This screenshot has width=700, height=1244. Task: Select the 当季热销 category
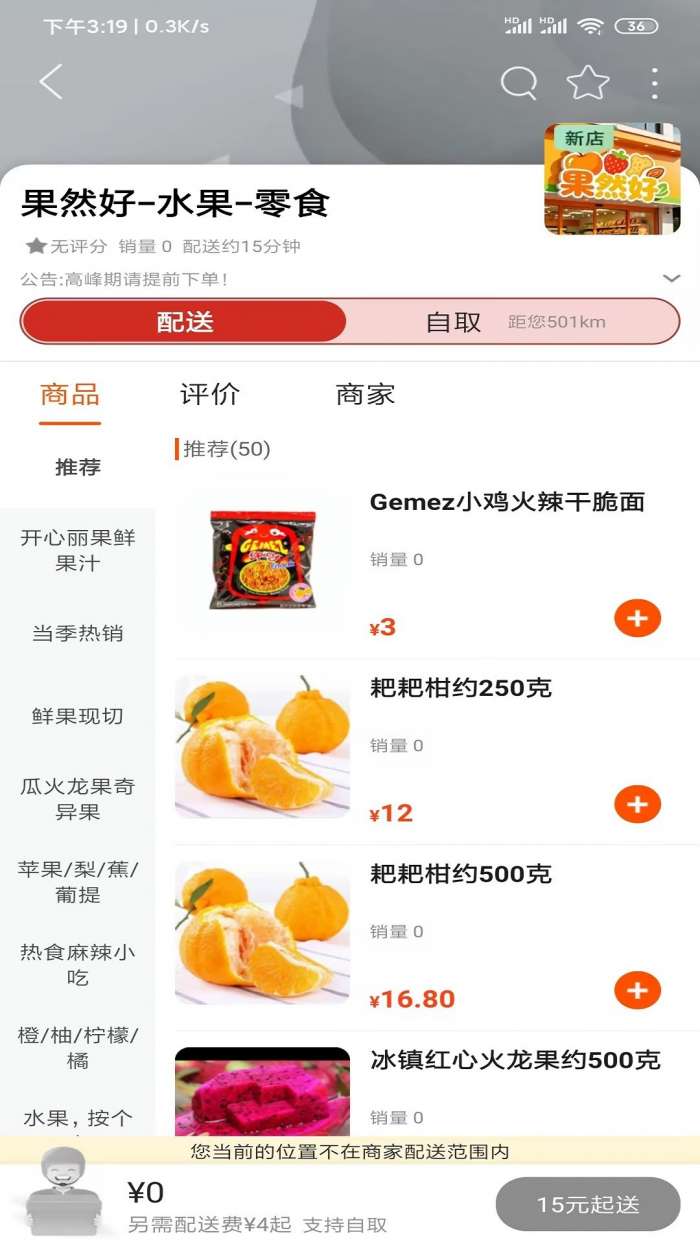[x=78, y=633]
